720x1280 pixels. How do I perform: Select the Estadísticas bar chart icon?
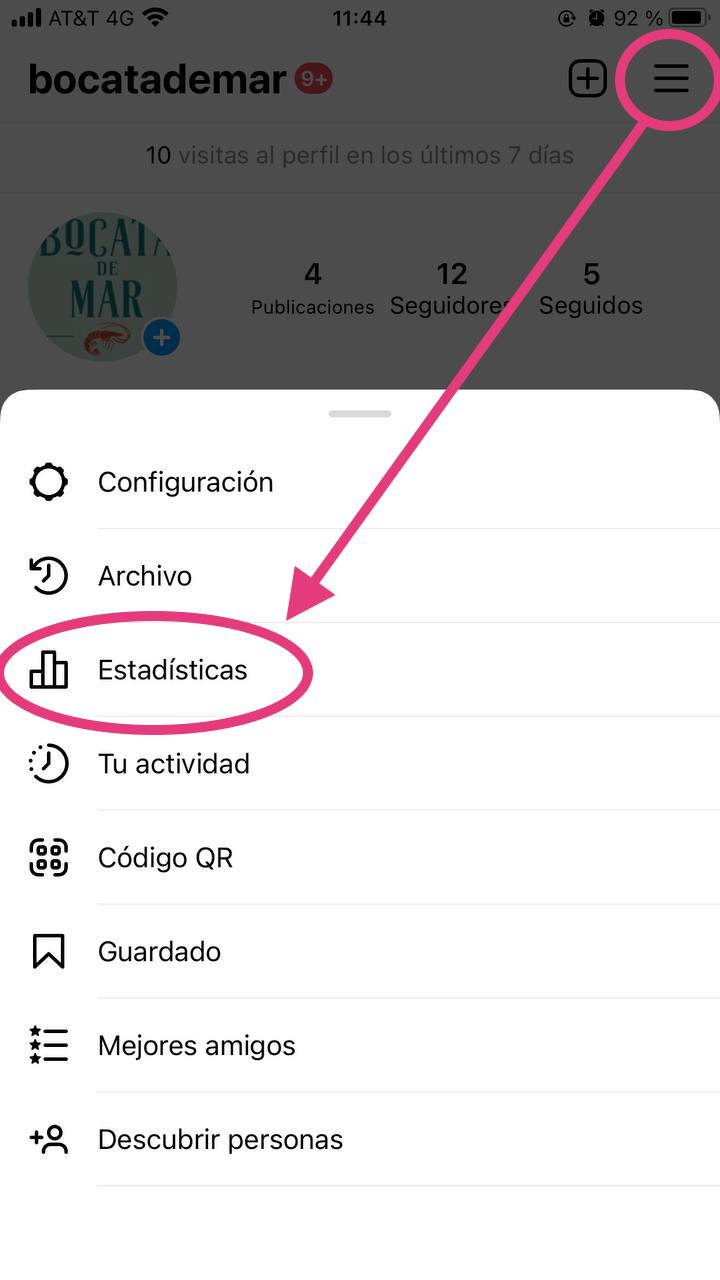point(48,670)
